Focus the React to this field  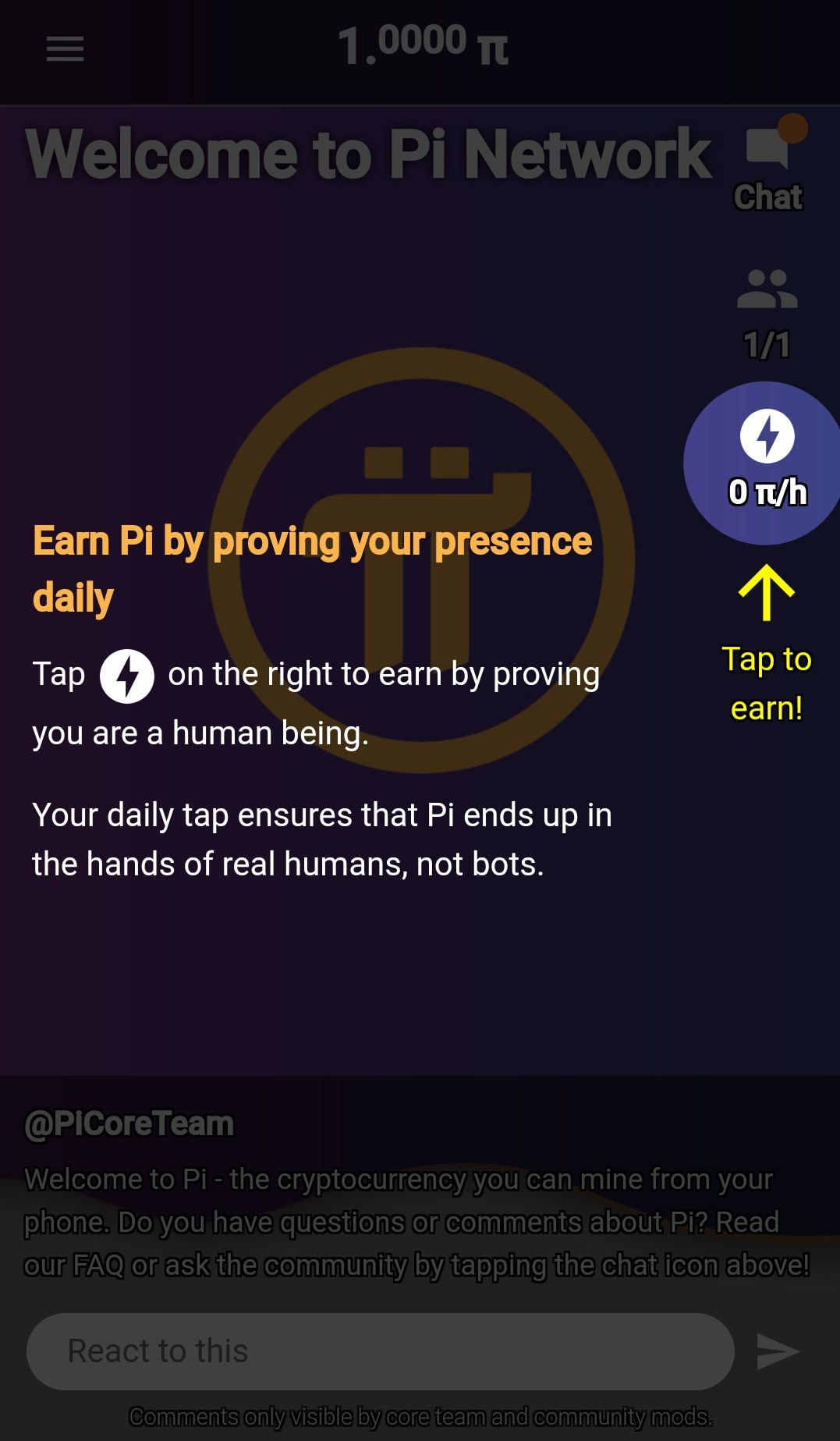[380, 1350]
